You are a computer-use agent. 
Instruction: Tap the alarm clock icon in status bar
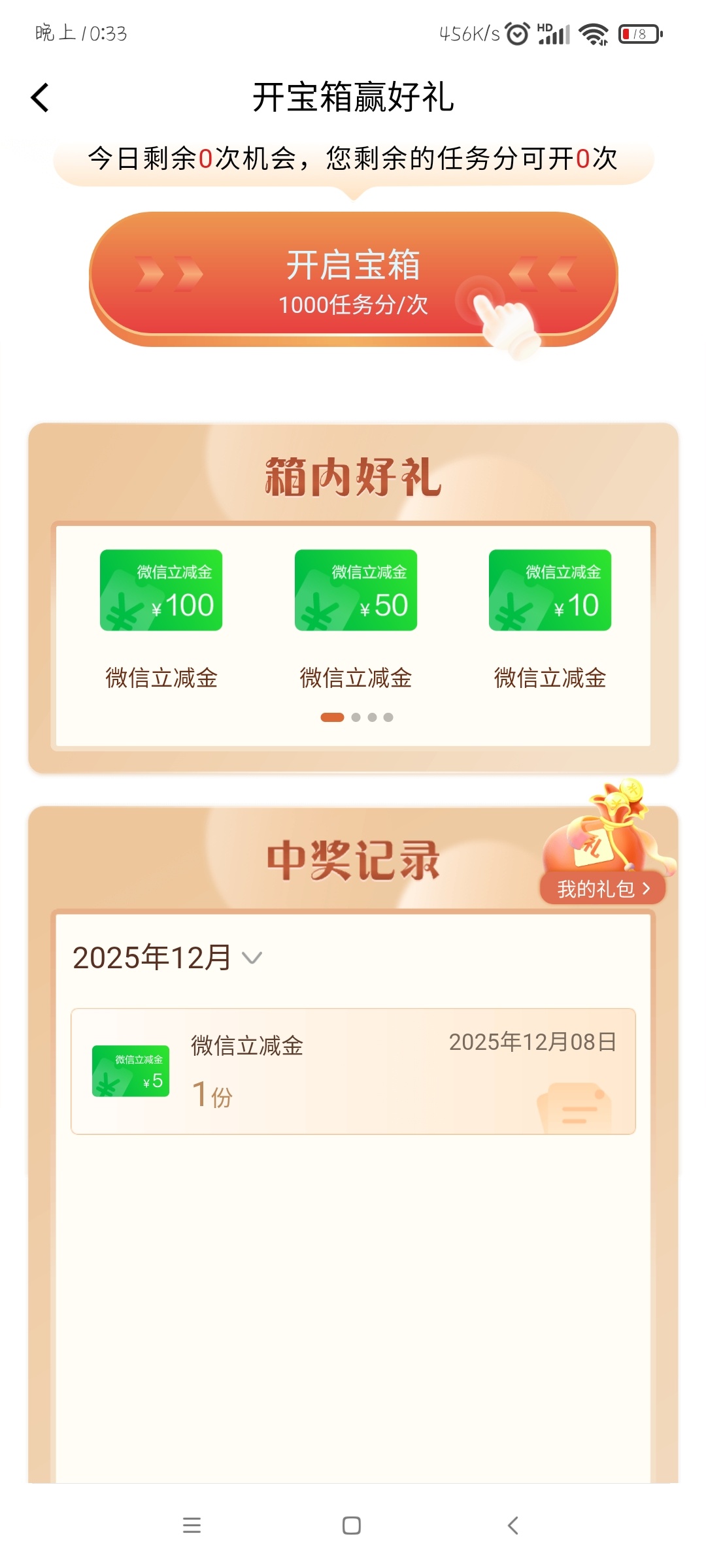pyautogui.click(x=516, y=34)
